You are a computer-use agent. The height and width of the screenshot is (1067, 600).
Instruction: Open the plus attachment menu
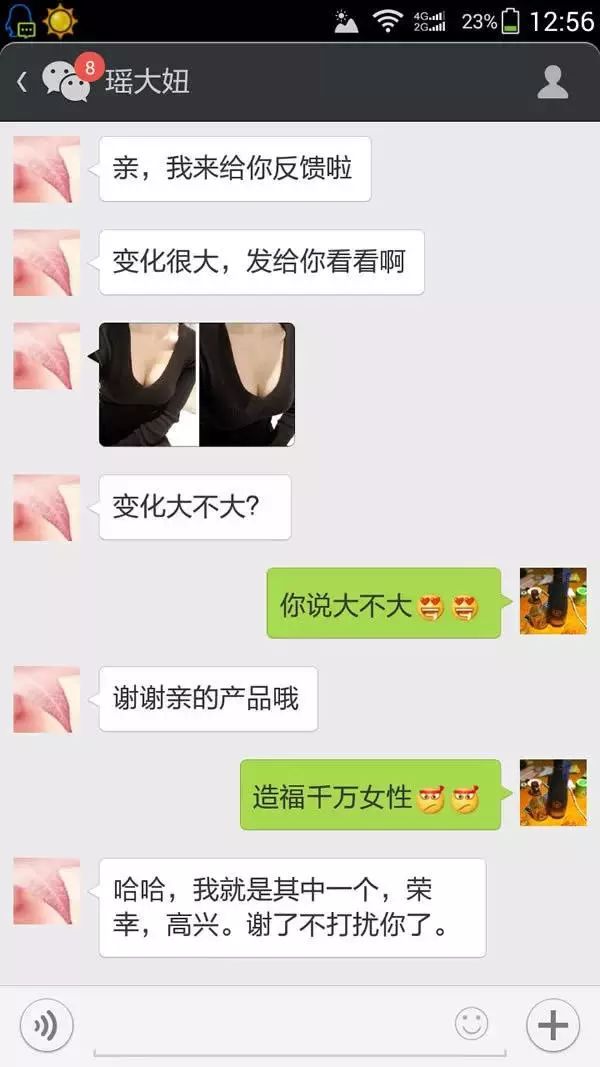553,1025
